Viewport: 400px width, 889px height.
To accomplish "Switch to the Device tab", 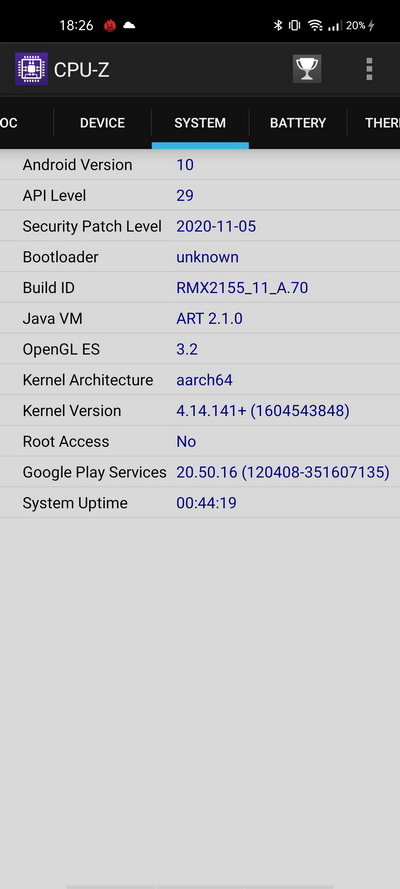I will [103, 123].
